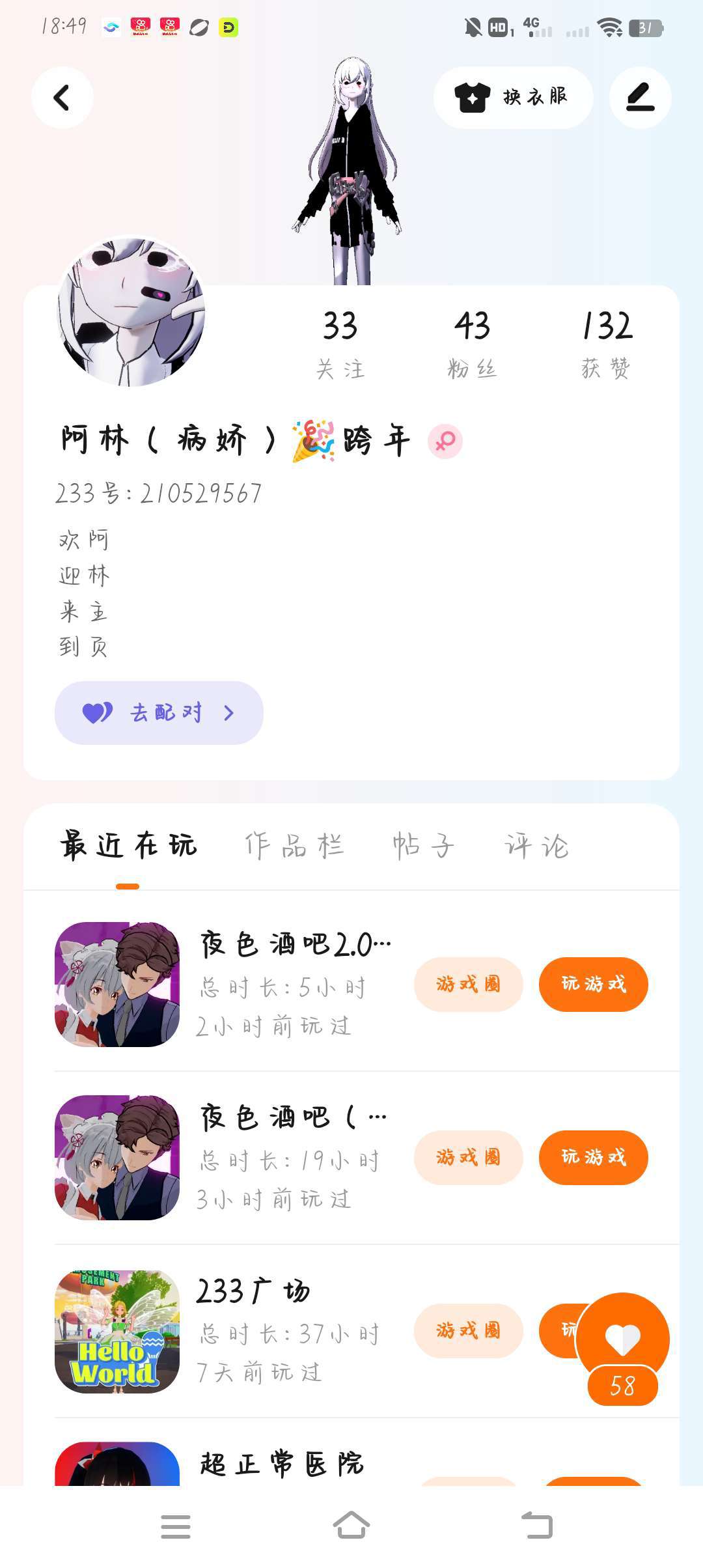
Task: Open the profile avatar picture
Action: tap(131, 312)
